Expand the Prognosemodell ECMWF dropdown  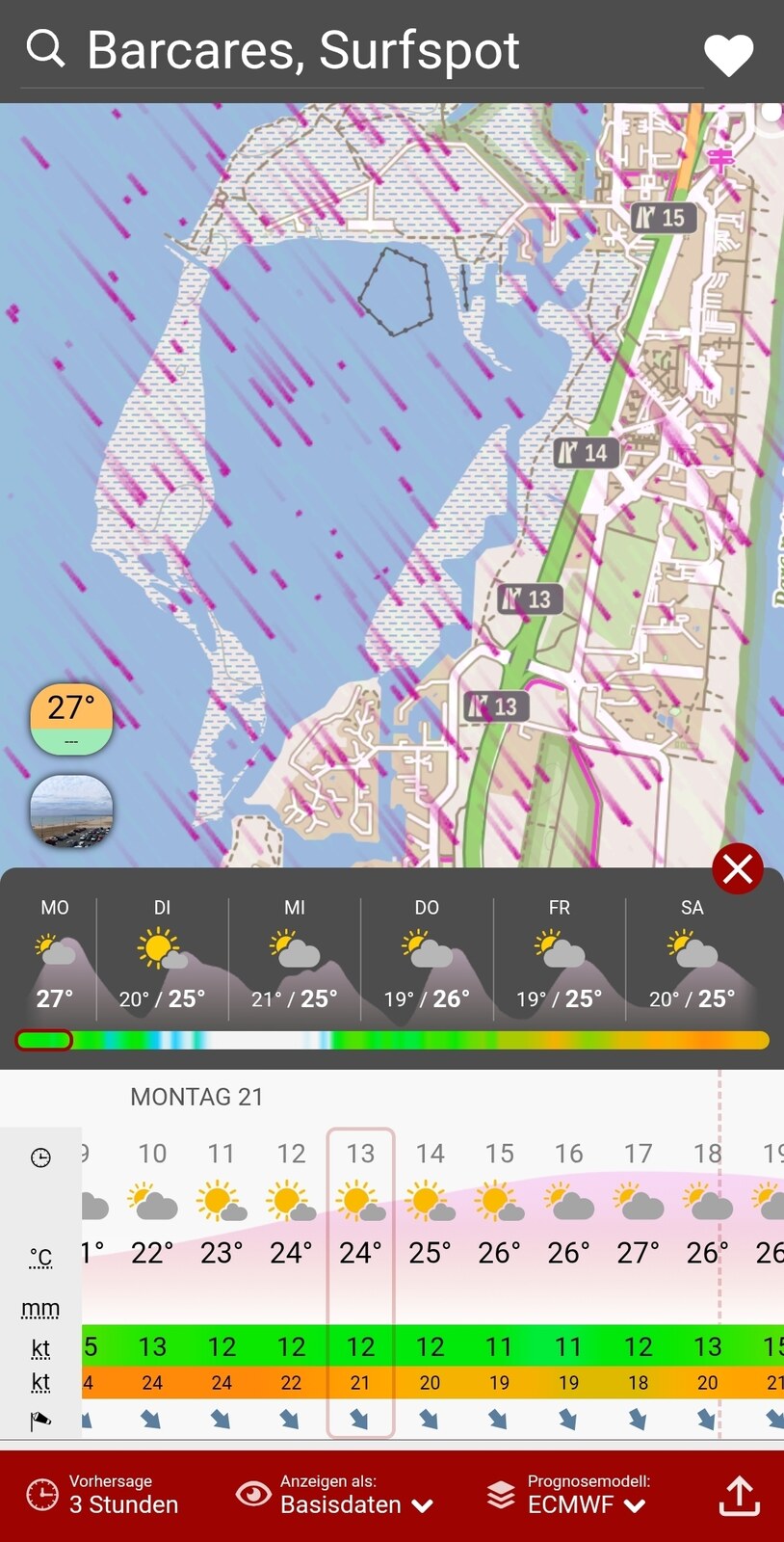(x=568, y=1495)
